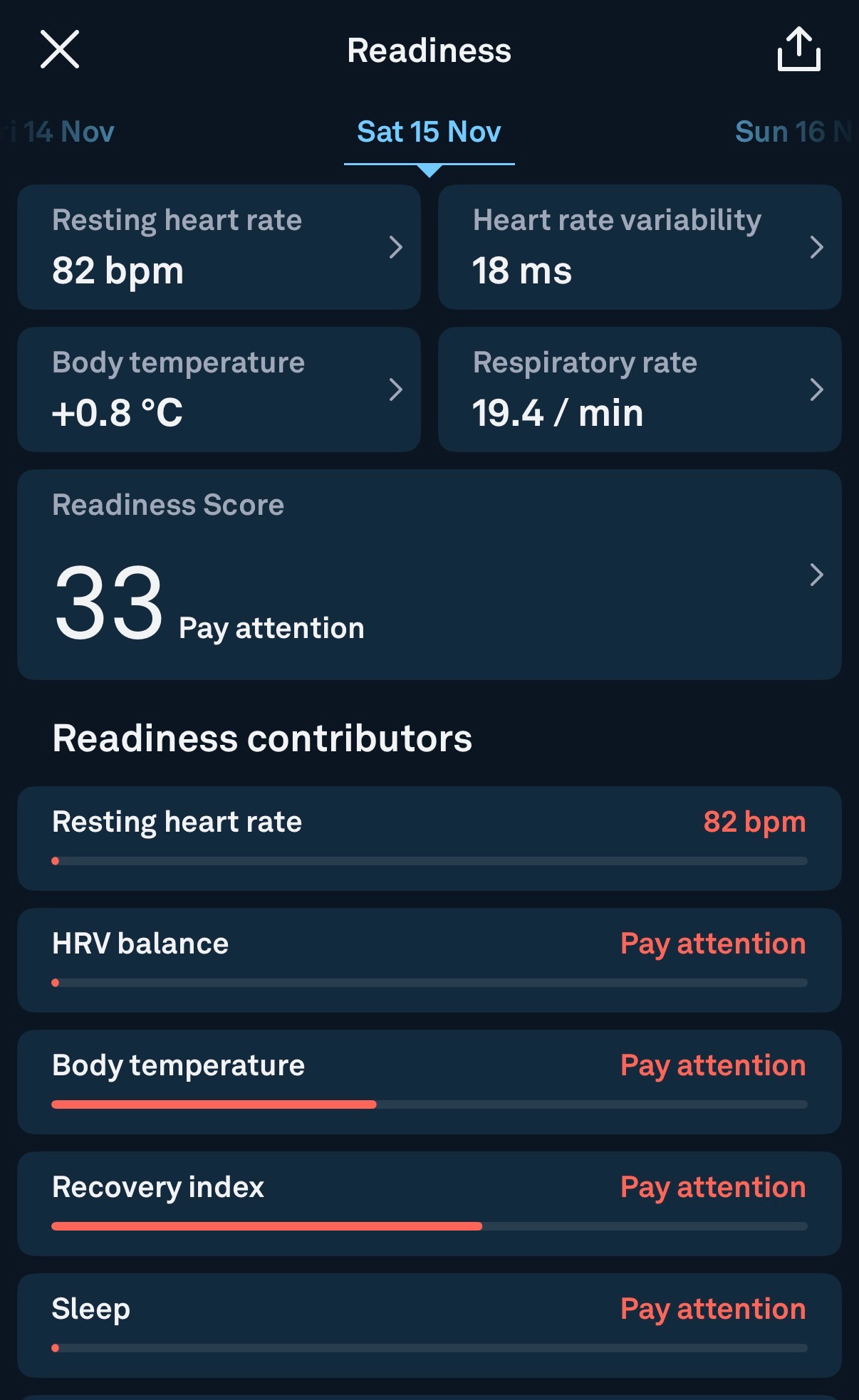Open the Body temperature +0.8 °C card
The width and height of the screenshot is (859, 1400).
(x=219, y=390)
